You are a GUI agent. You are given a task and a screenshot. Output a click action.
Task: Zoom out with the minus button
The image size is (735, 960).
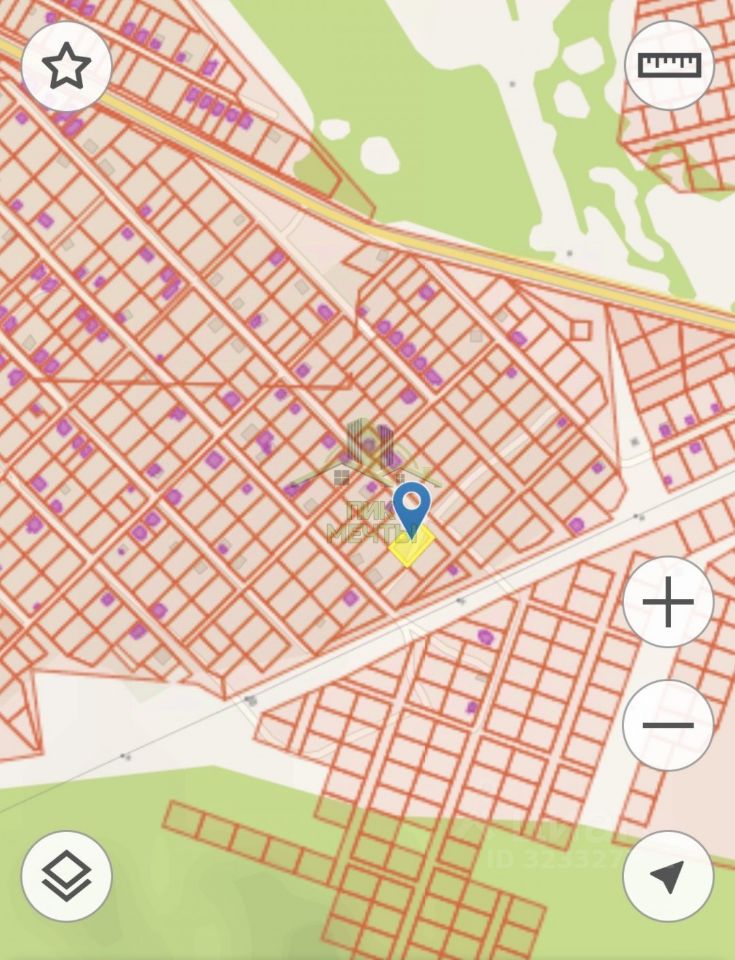point(668,725)
